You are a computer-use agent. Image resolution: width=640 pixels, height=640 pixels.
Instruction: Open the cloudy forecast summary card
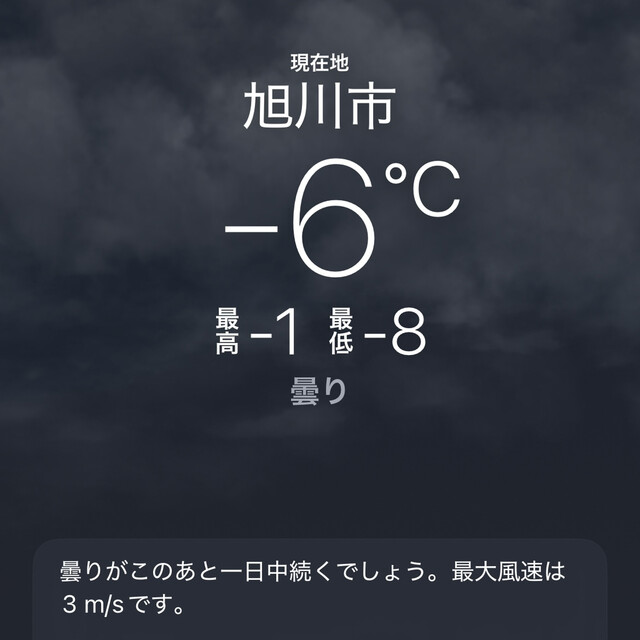[x=320, y=589]
